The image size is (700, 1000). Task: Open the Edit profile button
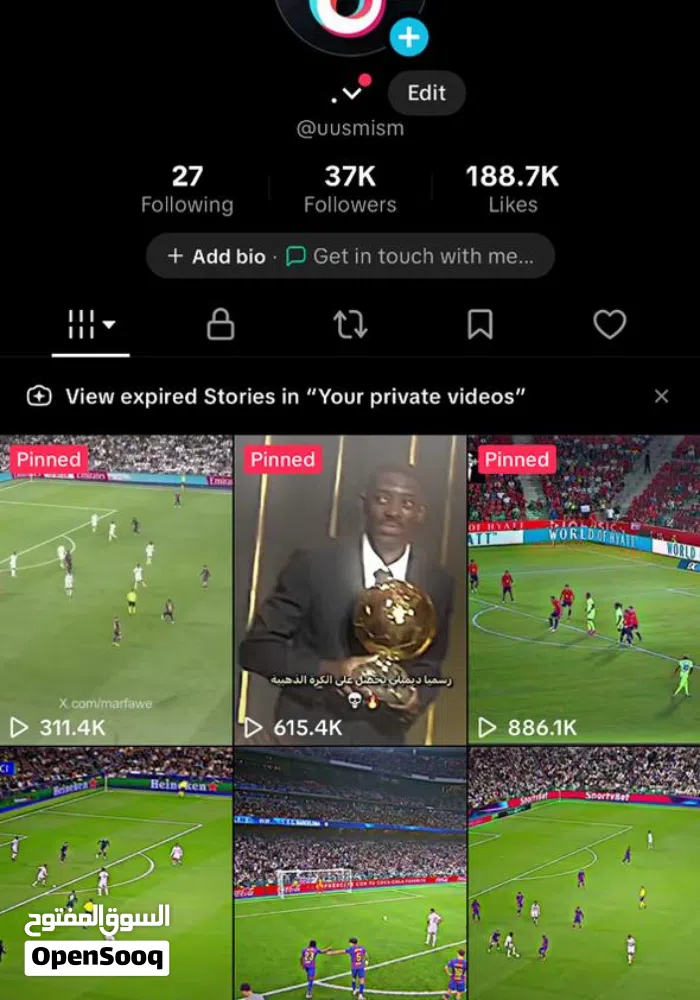point(426,93)
